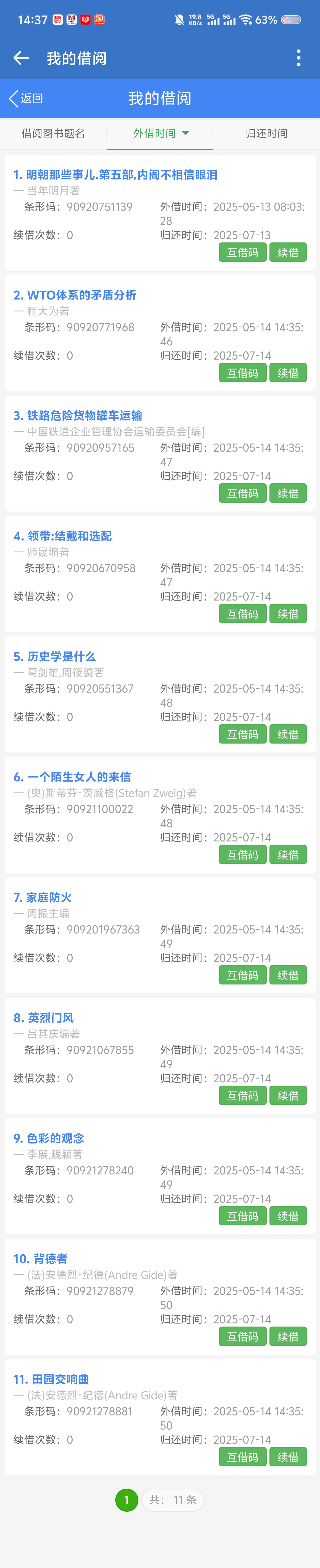The height and width of the screenshot is (1568, 320).
Task: Renew the book 背德者
Action: tap(288, 1337)
